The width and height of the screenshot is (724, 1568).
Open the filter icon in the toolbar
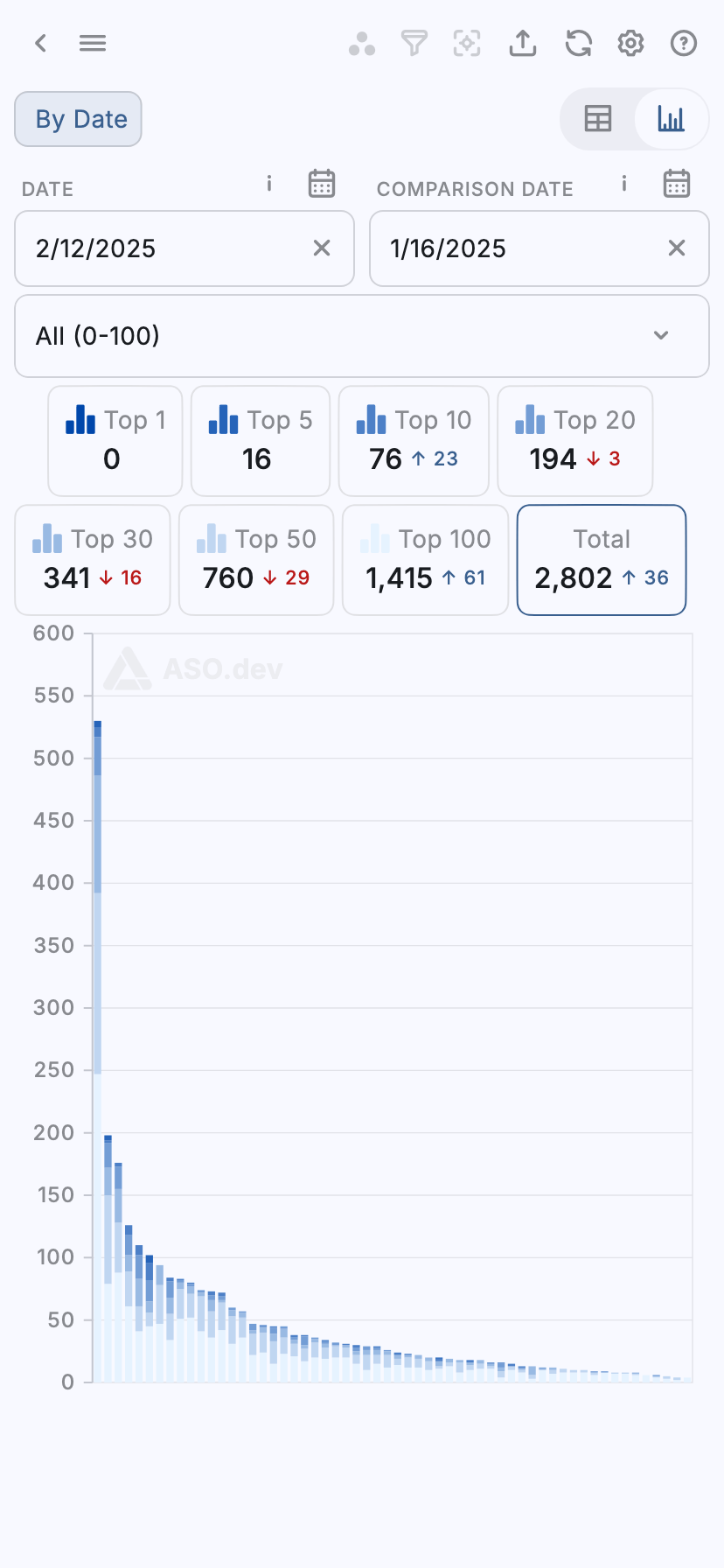(x=414, y=43)
